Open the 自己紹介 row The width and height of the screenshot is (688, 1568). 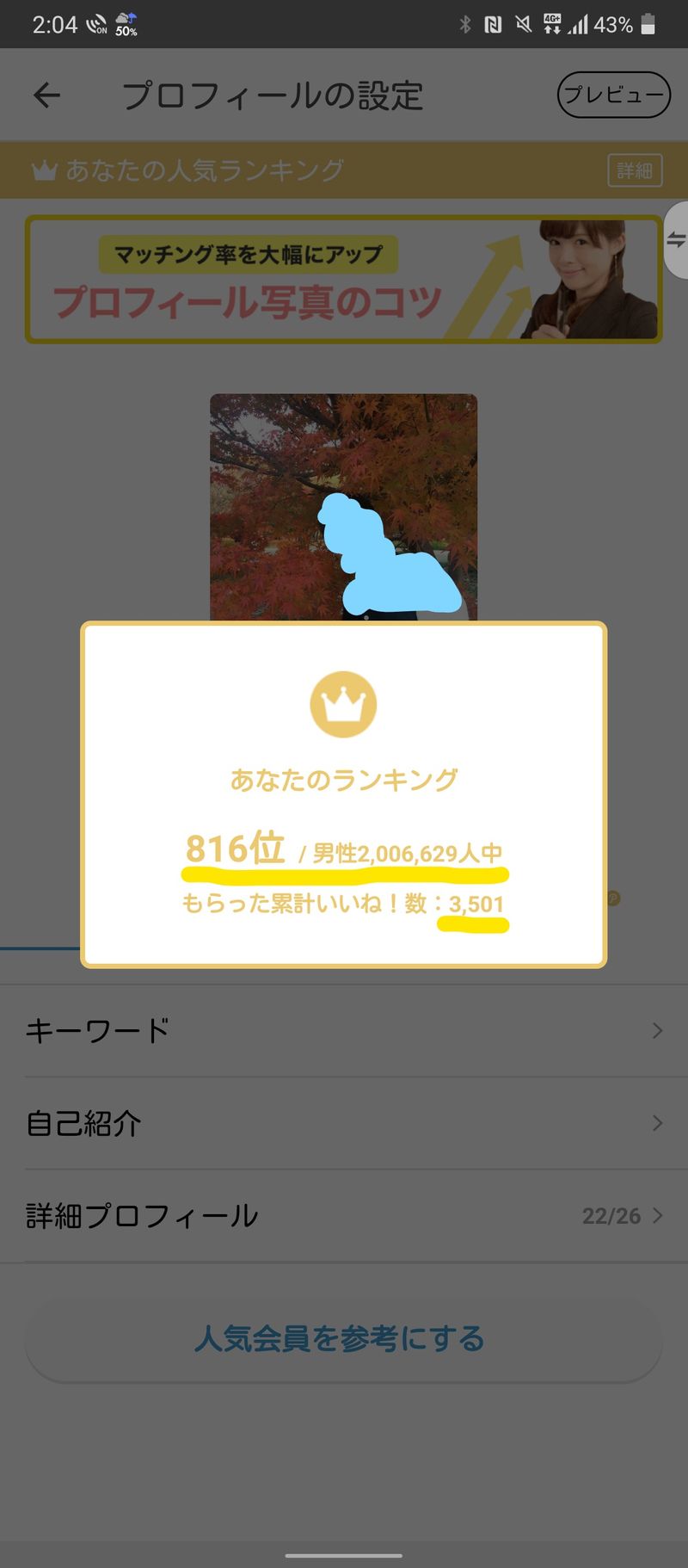tap(343, 1123)
